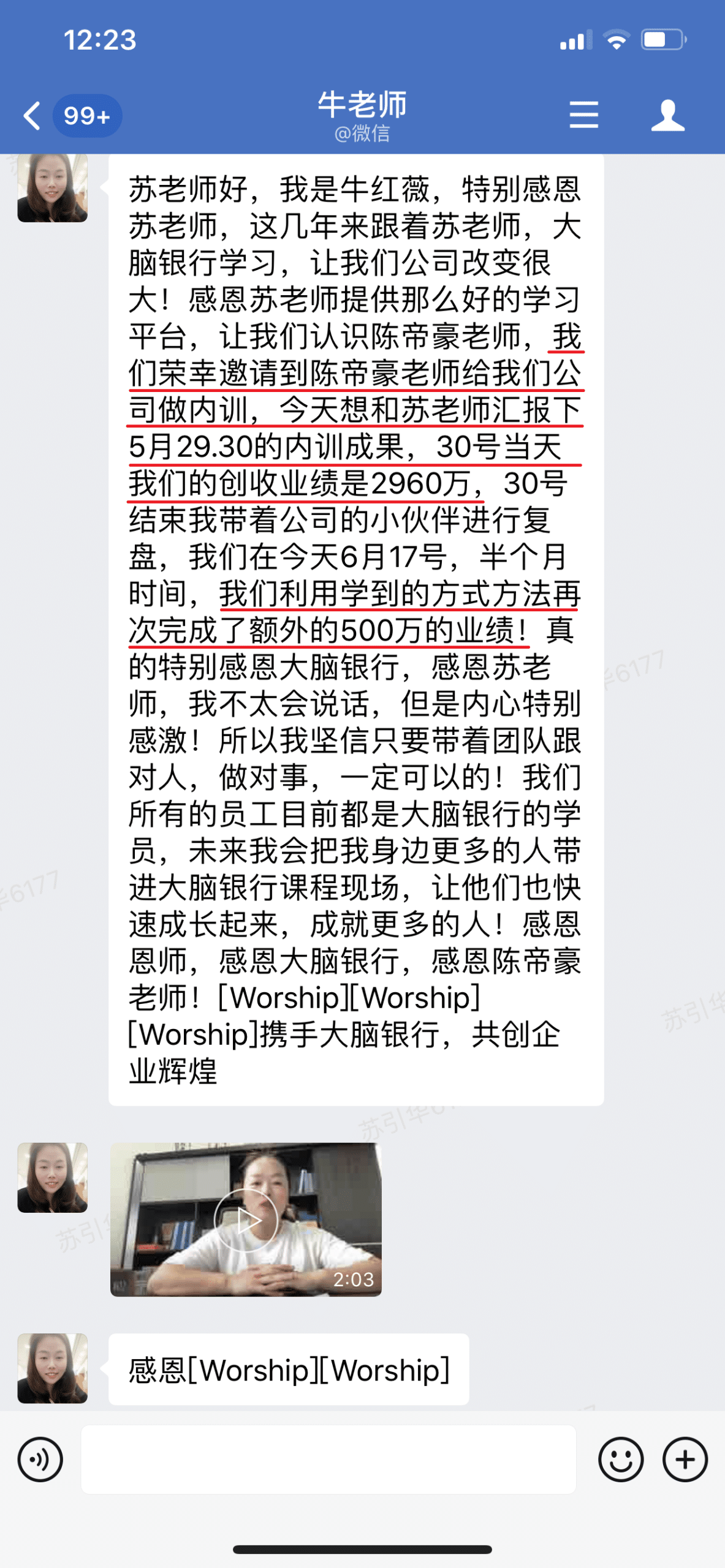This screenshot has height=1568, width=725.
Task: Go back to the chat list
Action: tap(32, 115)
